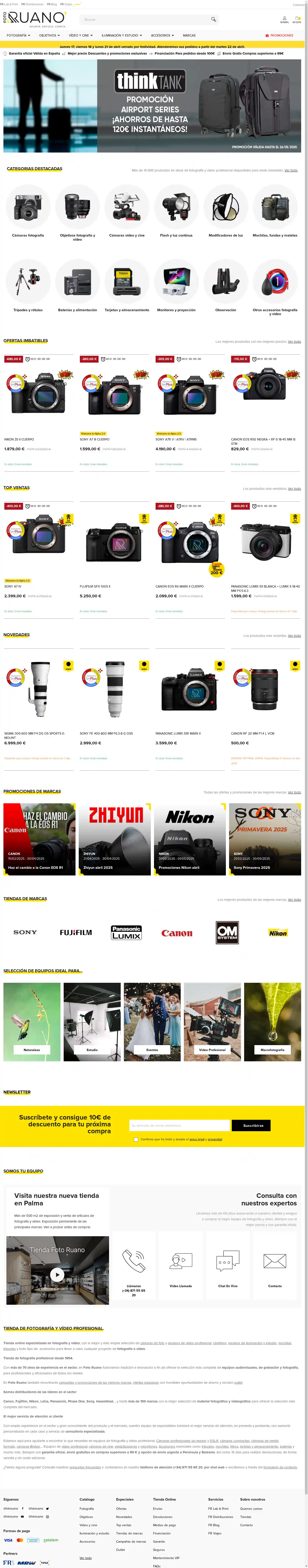
Task: Open the Promociones link
Action: click(x=279, y=35)
